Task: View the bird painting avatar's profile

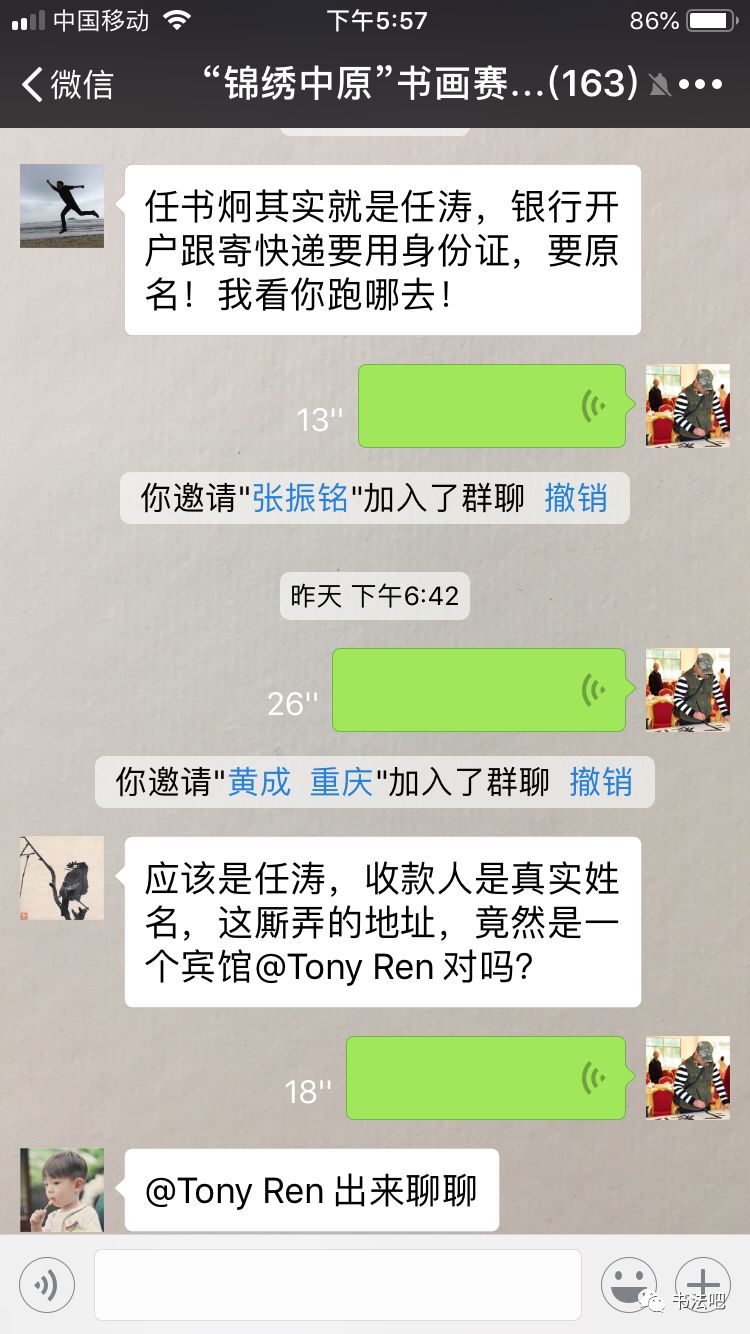Action: coord(62,878)
